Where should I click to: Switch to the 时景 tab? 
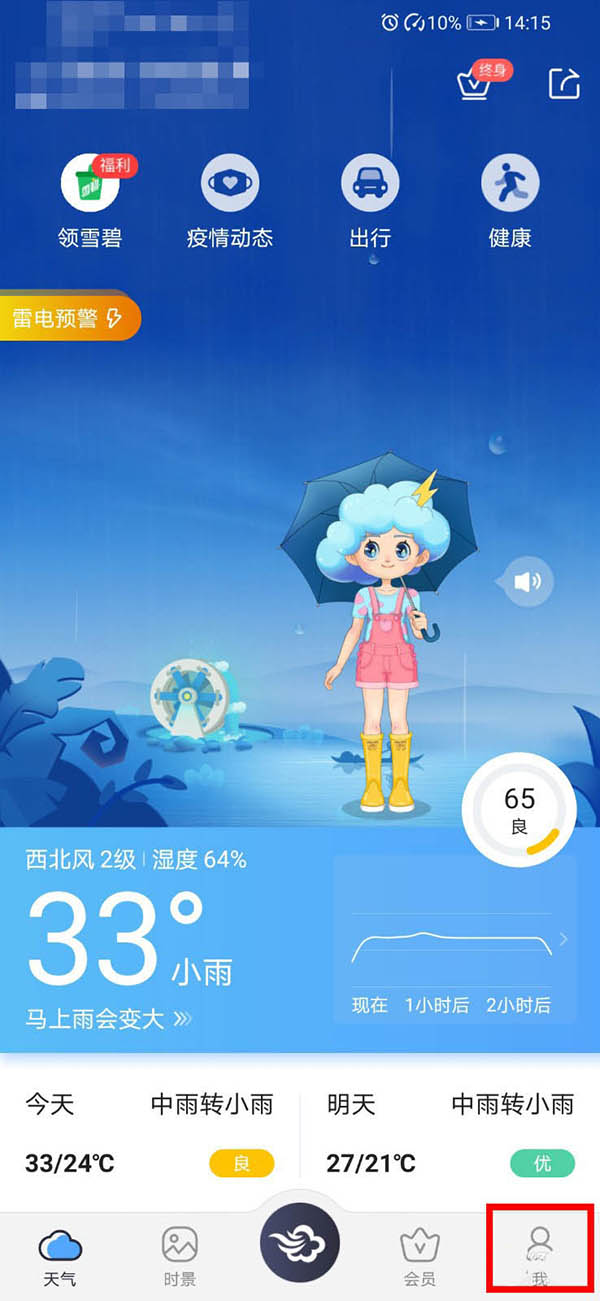[x=180, y=1256]
